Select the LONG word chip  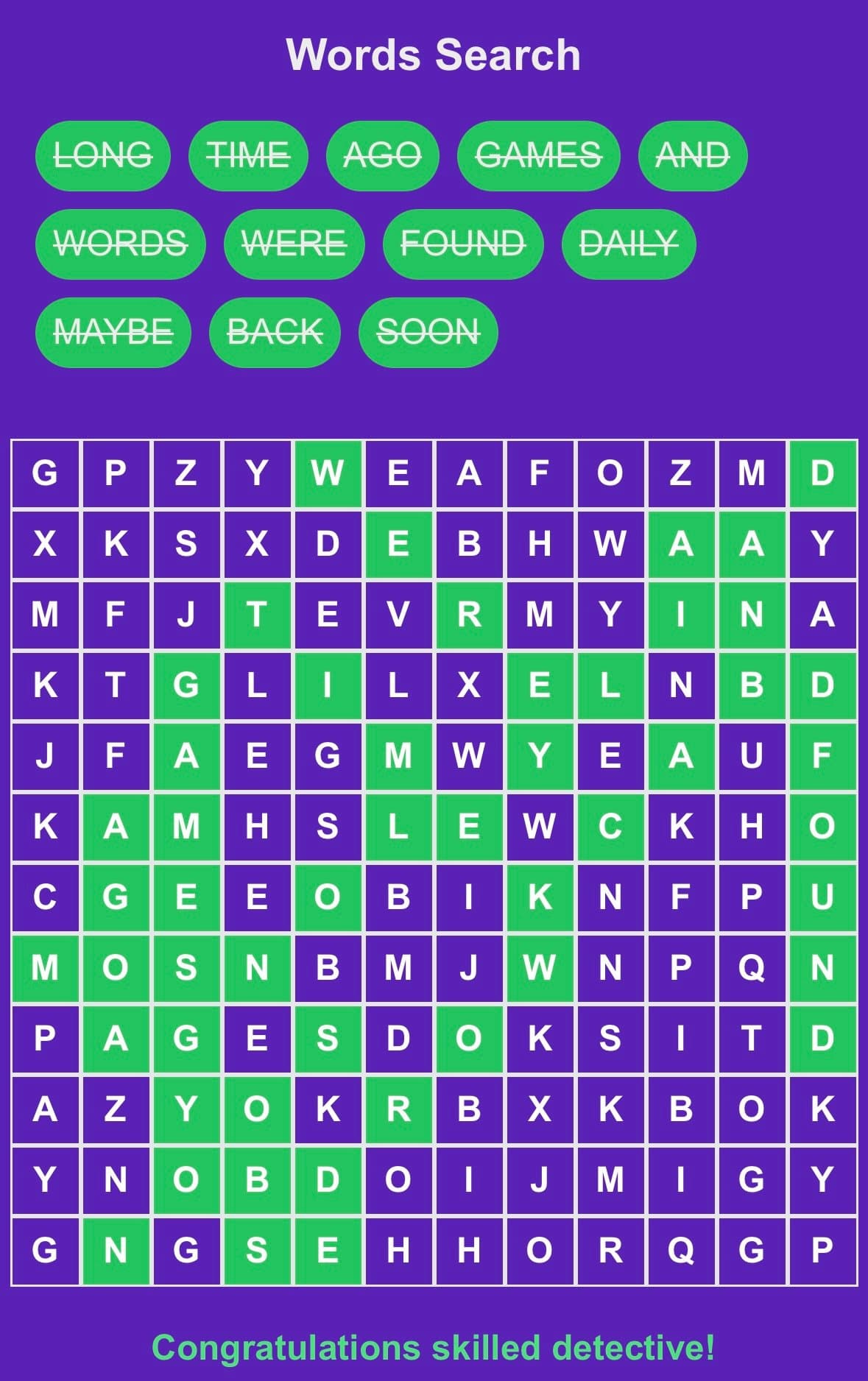103,155
